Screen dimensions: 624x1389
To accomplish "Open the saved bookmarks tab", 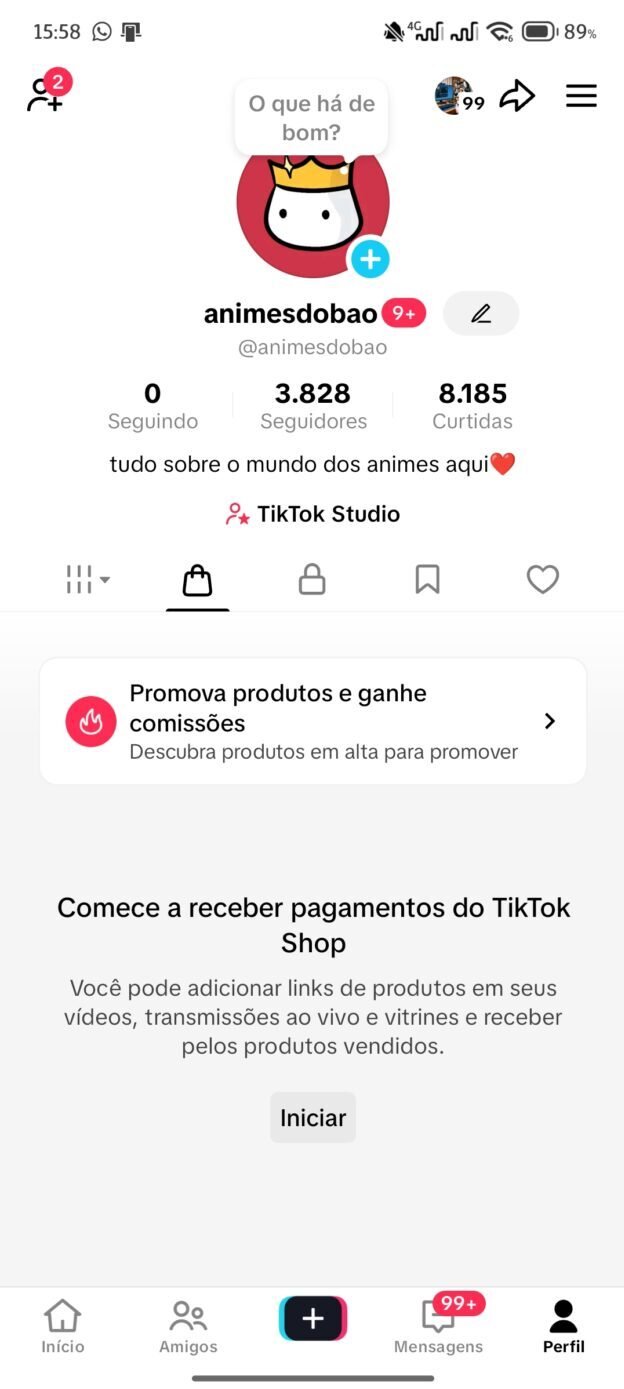I will click(x=427, y=580).
